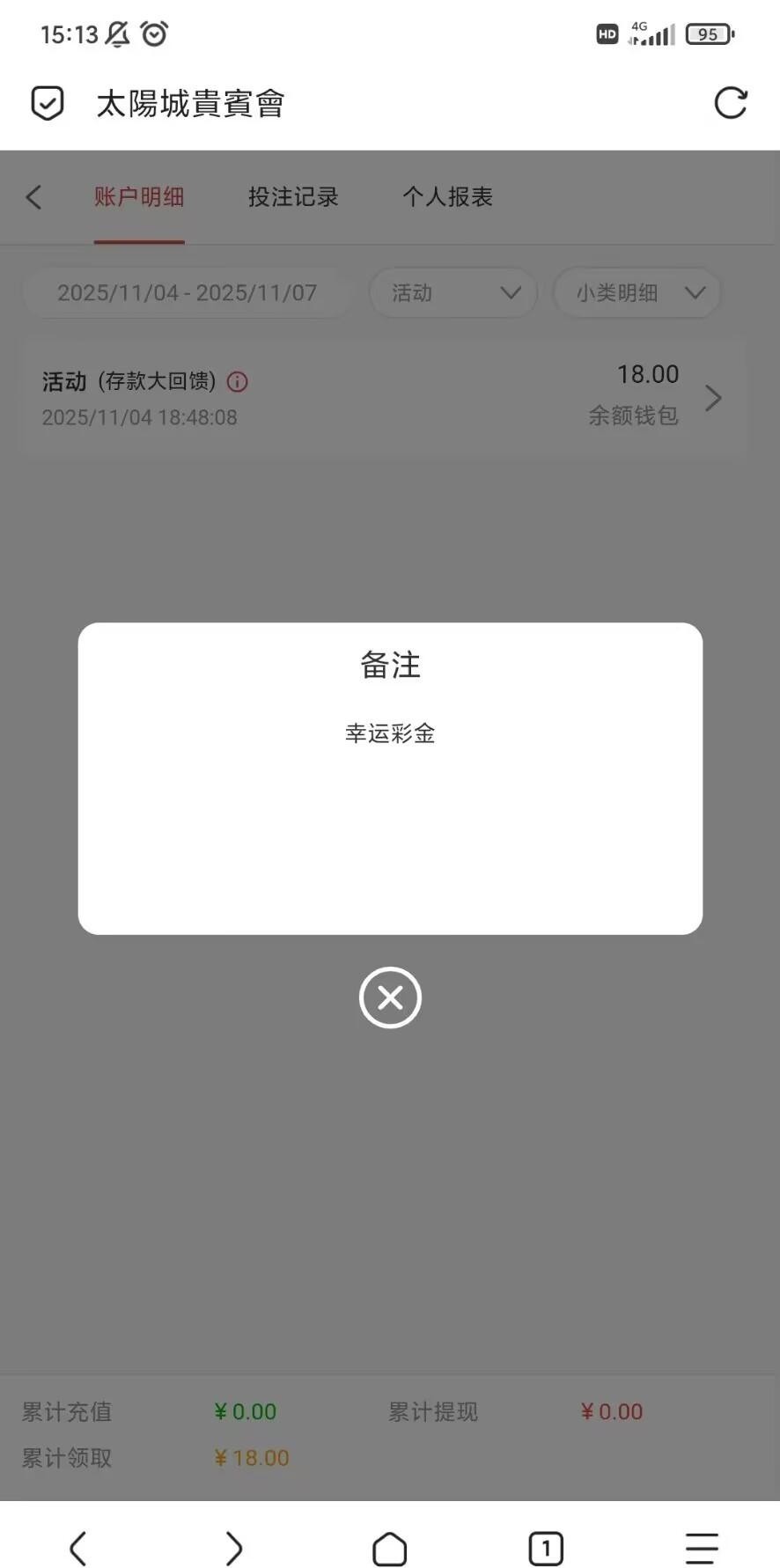The height and width of the screenshot is (1568, 780).
Task: Show info for 存款大回馈 activity
Action: tap(238, 381)
